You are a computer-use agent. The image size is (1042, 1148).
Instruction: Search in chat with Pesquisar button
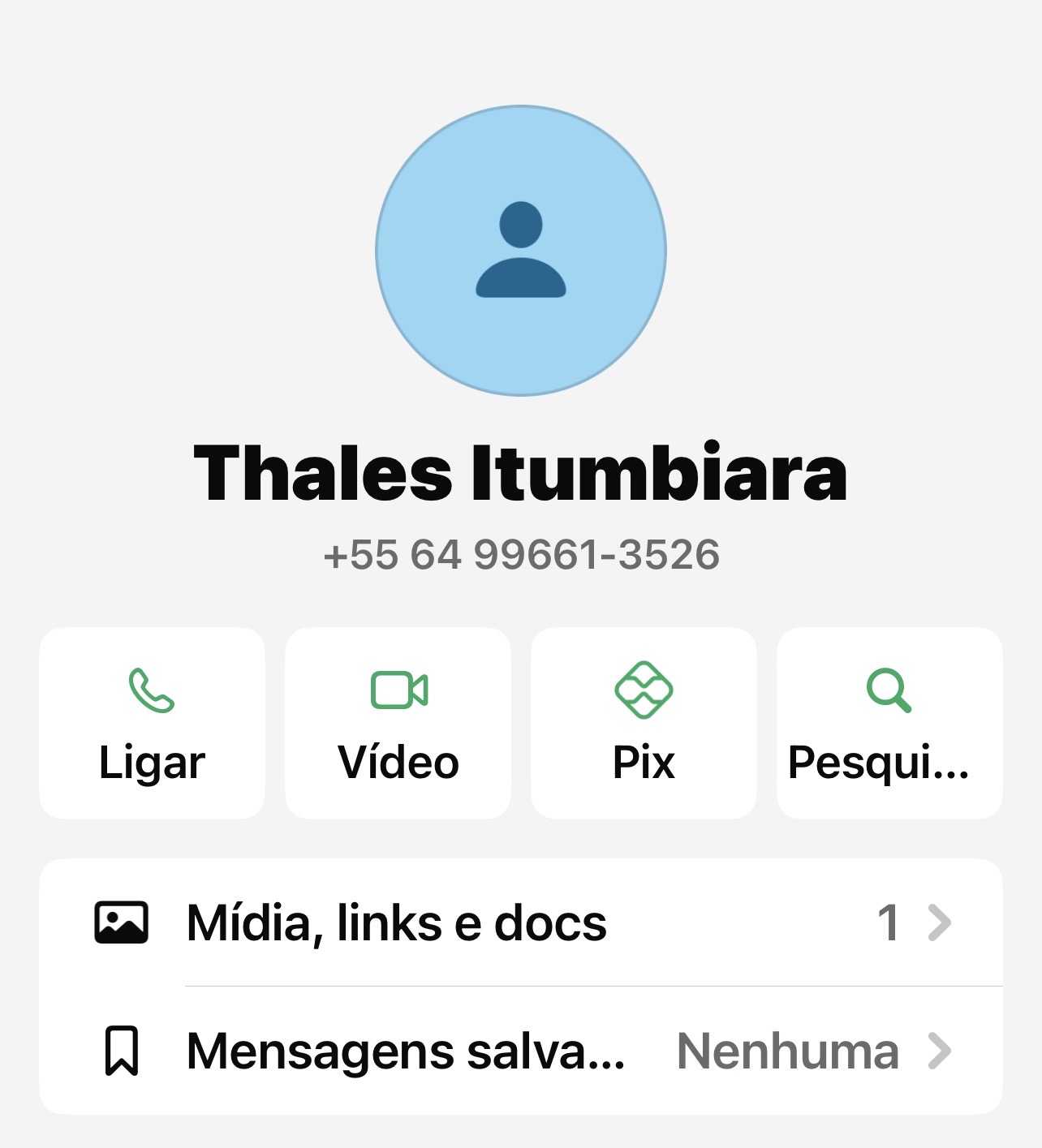(889, 723)
